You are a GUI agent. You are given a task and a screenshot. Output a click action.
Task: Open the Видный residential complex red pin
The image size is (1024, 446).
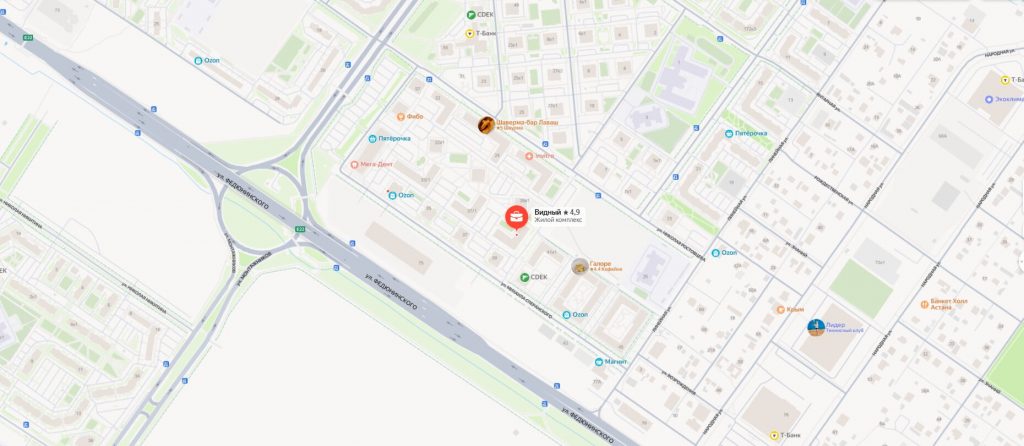(516, 216)
